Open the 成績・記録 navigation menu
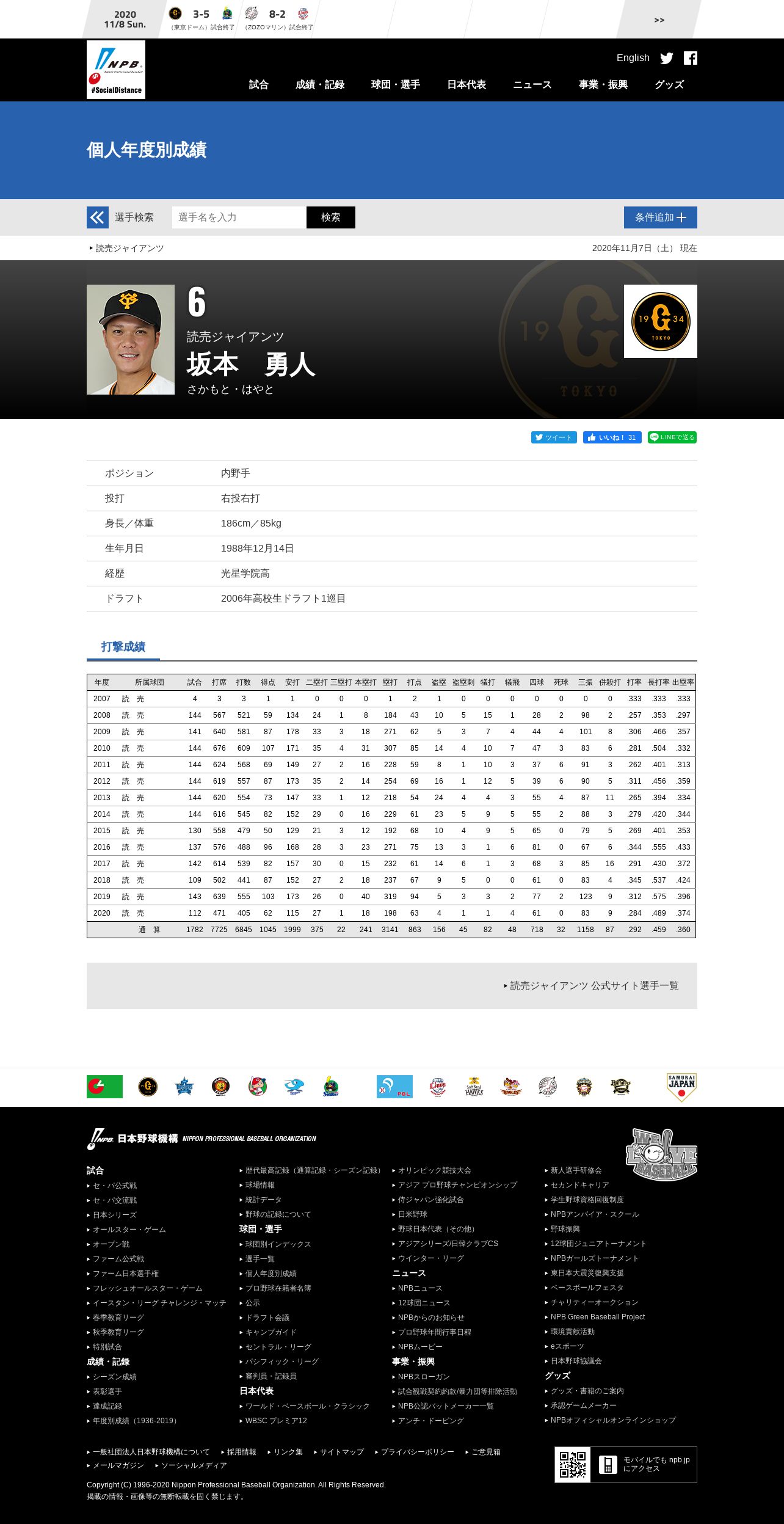This screenshot has height=1524, width=784. (320, 85)
